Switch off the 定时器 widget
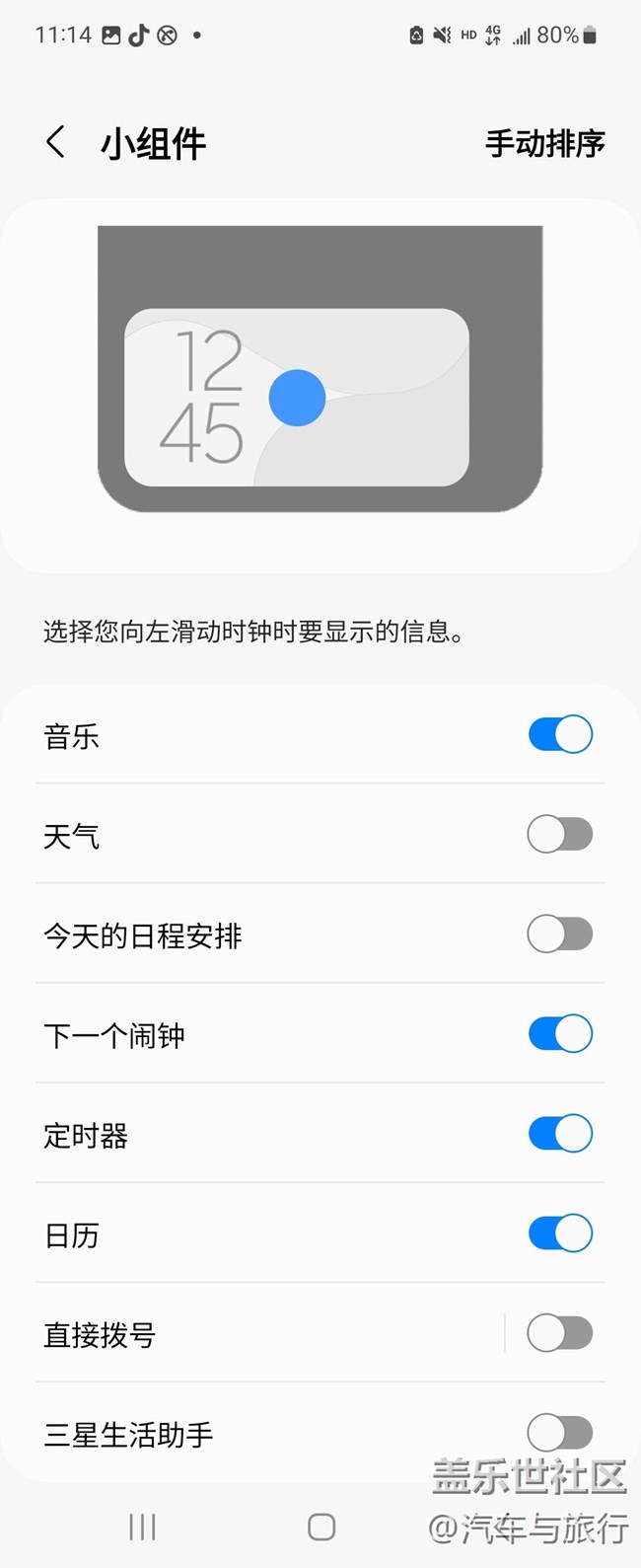641x1568 pixels. pos(560,1134)
